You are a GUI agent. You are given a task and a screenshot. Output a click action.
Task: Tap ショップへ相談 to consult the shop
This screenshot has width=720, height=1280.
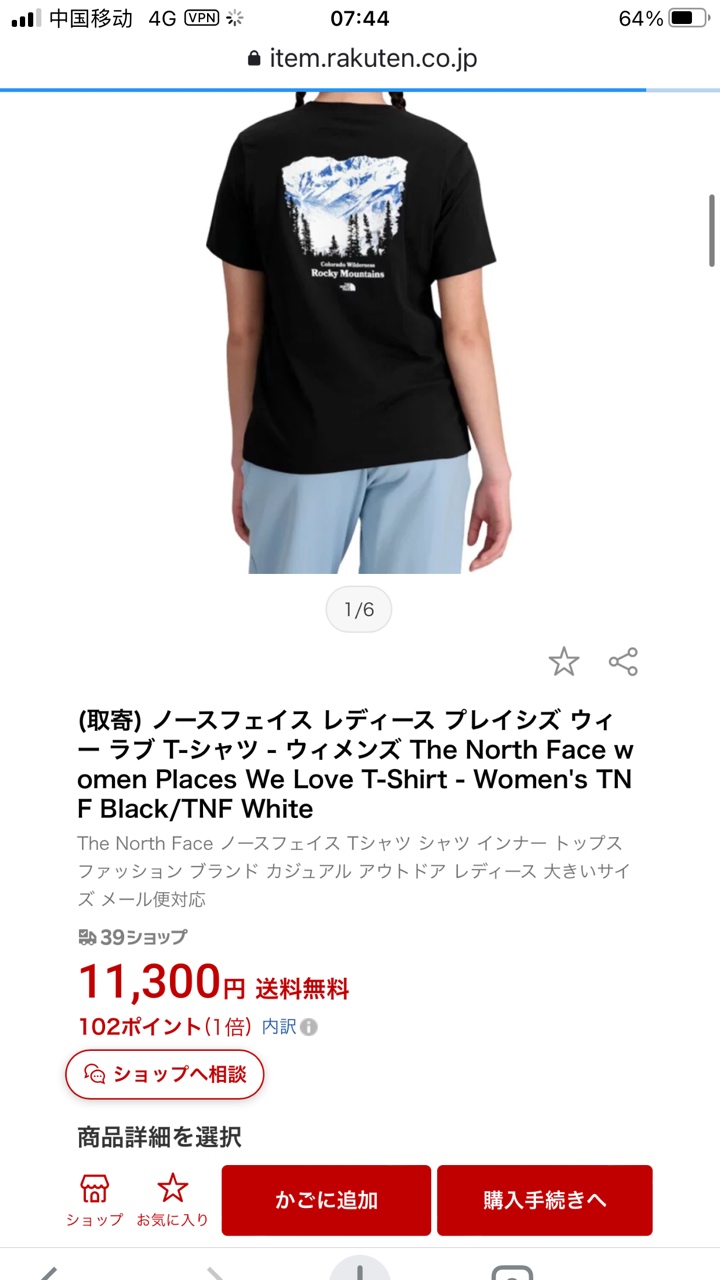[x=165, y=1075]
